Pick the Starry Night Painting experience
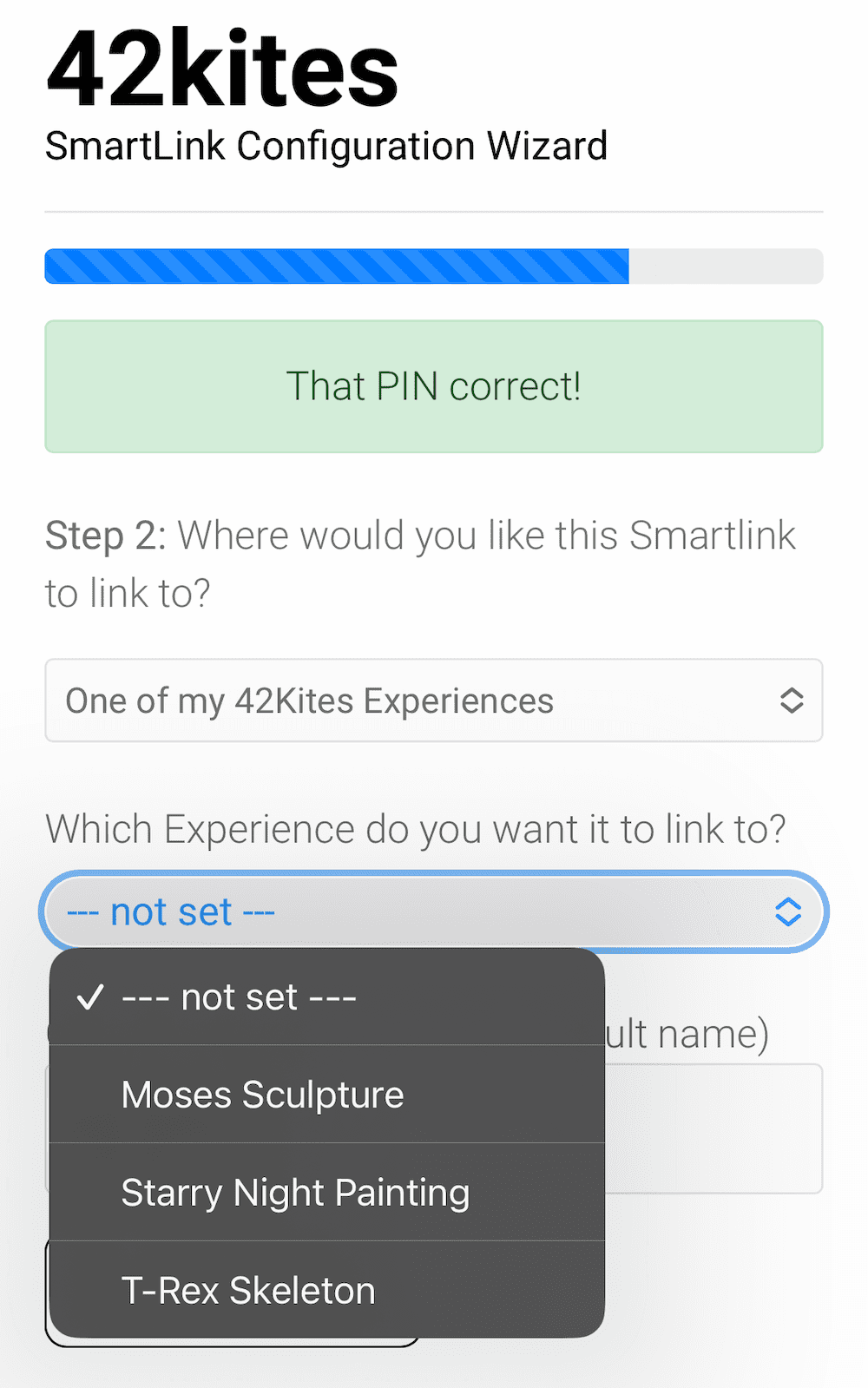 click(326, 1193)
